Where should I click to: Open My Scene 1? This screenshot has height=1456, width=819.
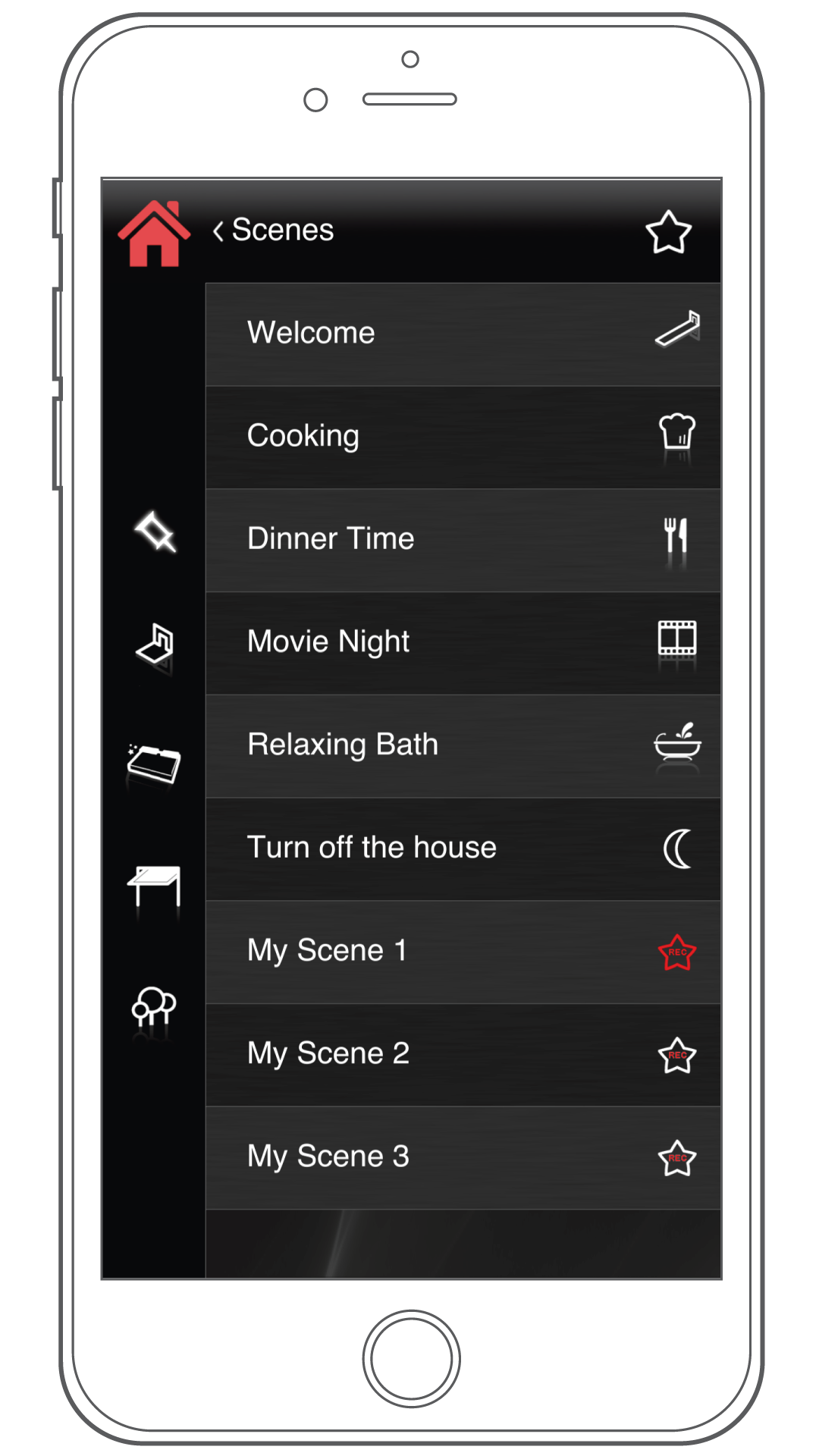coord(463,952)
